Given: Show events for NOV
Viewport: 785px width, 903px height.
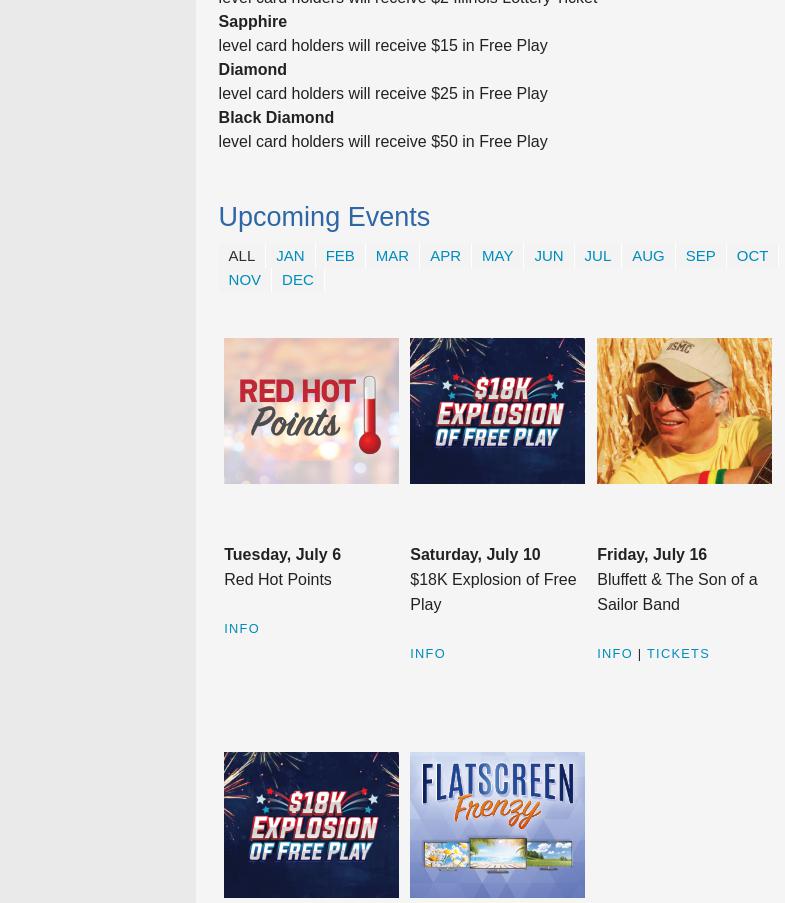Looking at the screenshot, I should pos(244,280).
